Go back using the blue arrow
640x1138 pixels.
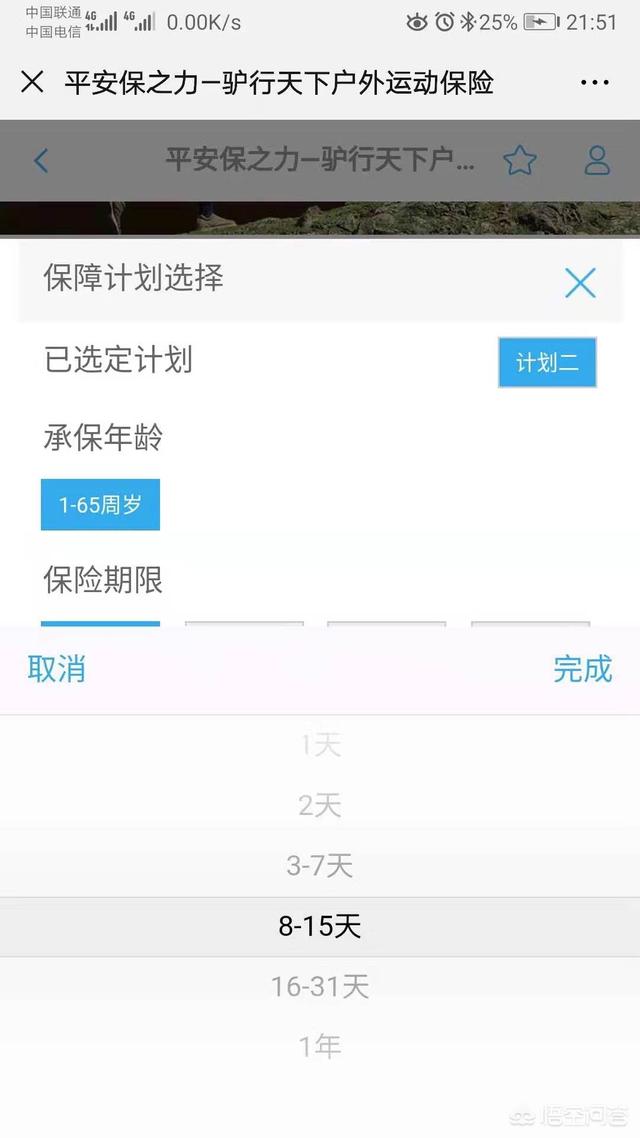click(x=41, y=160)
